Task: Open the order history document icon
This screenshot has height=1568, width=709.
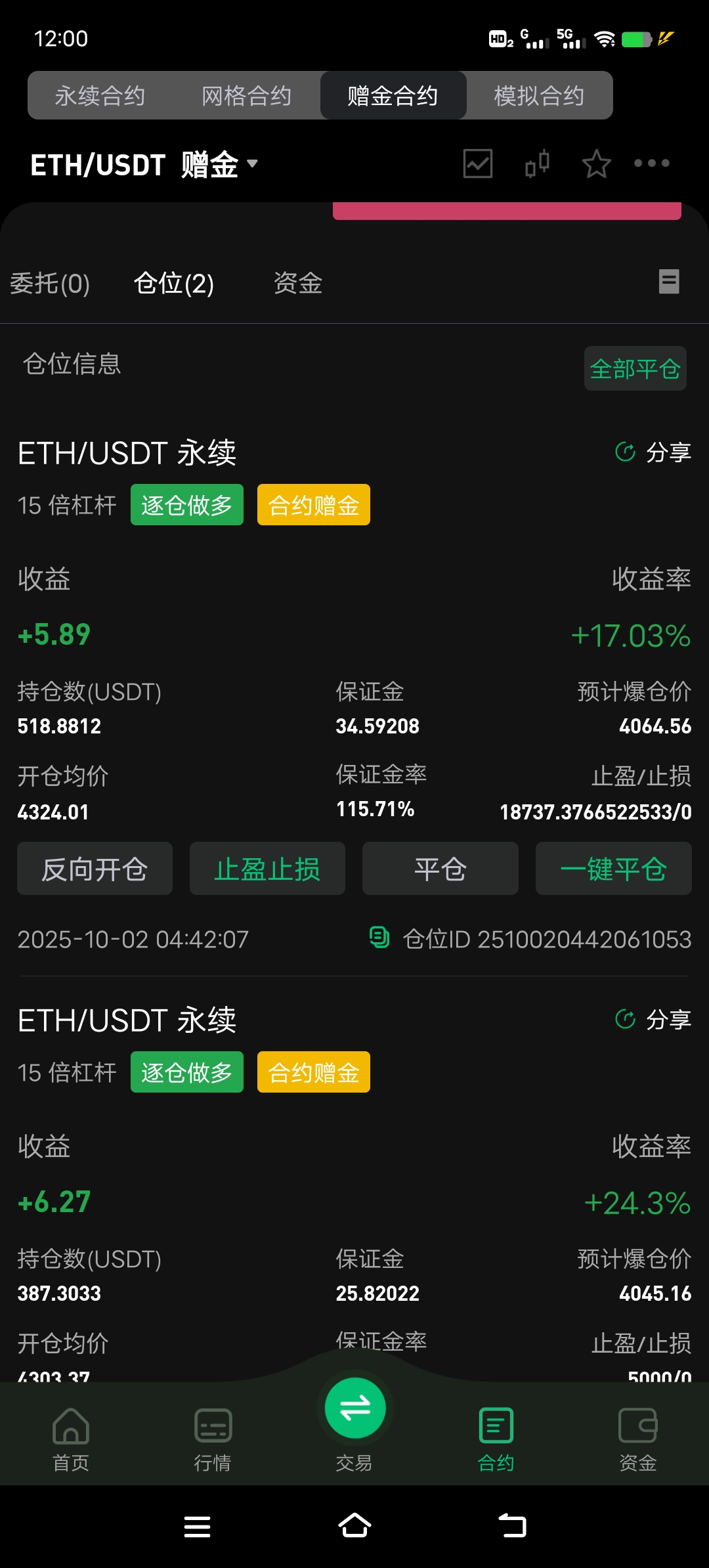Action: 669,282
